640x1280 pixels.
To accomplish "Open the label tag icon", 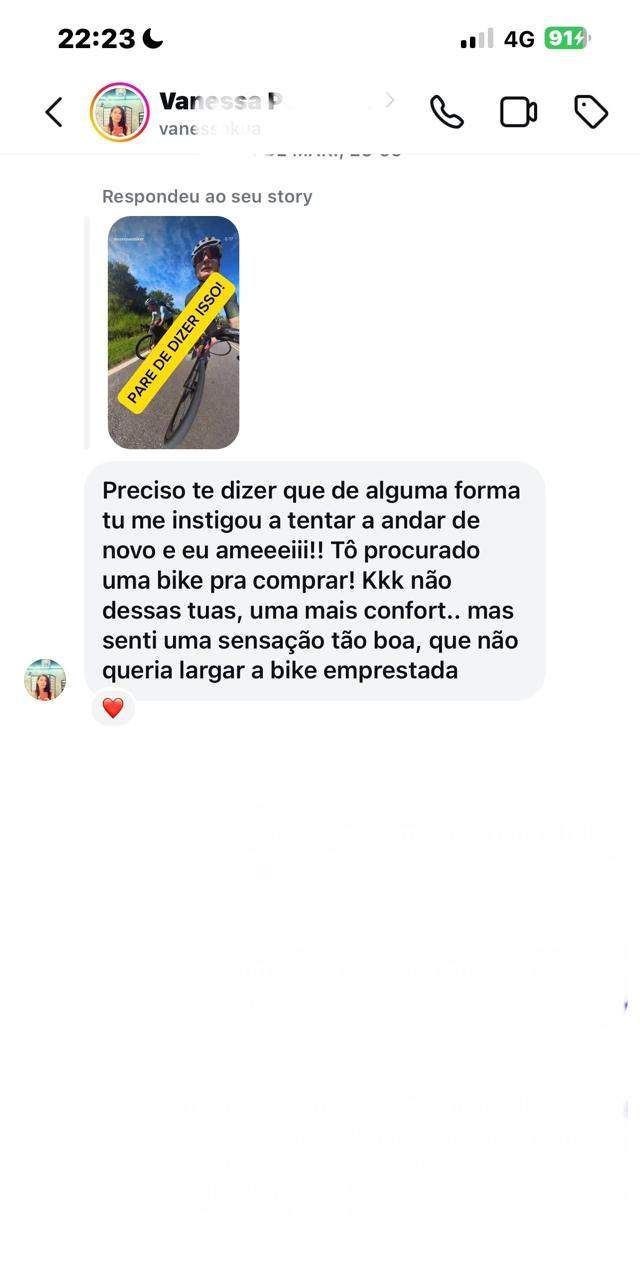I will tap(591, 112).
